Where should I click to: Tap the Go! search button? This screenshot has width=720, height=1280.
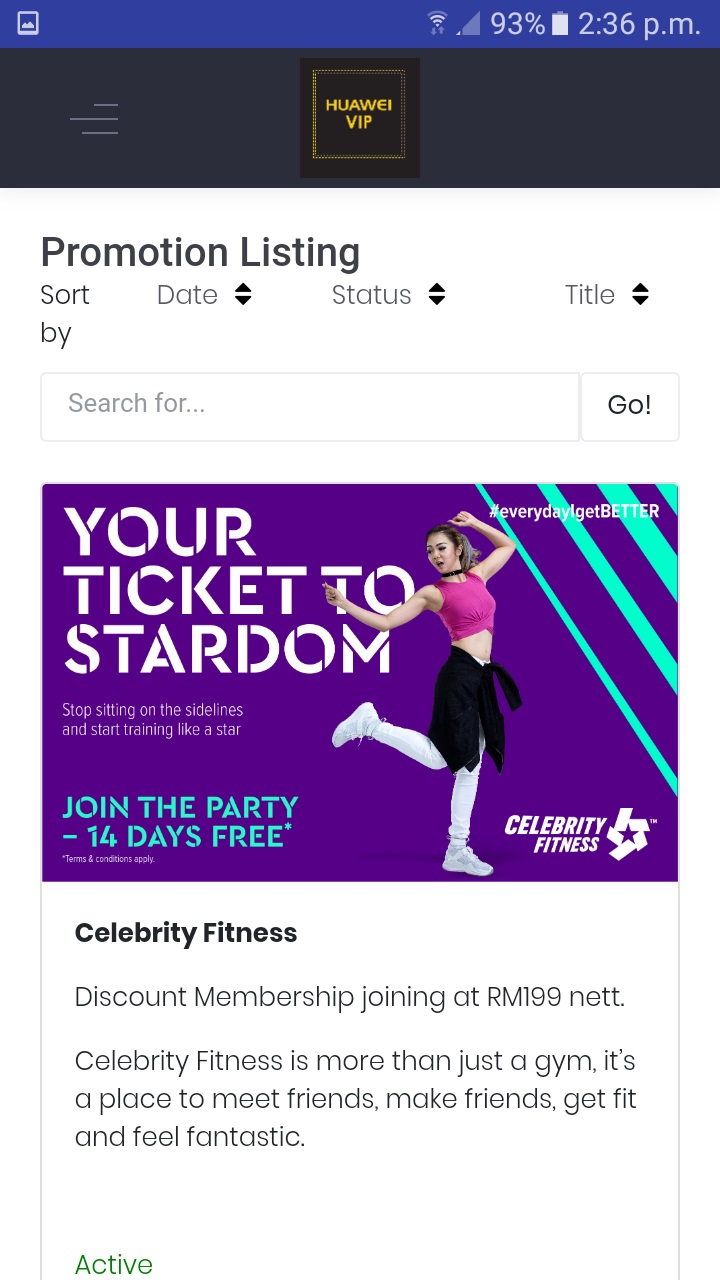point(629,407)
